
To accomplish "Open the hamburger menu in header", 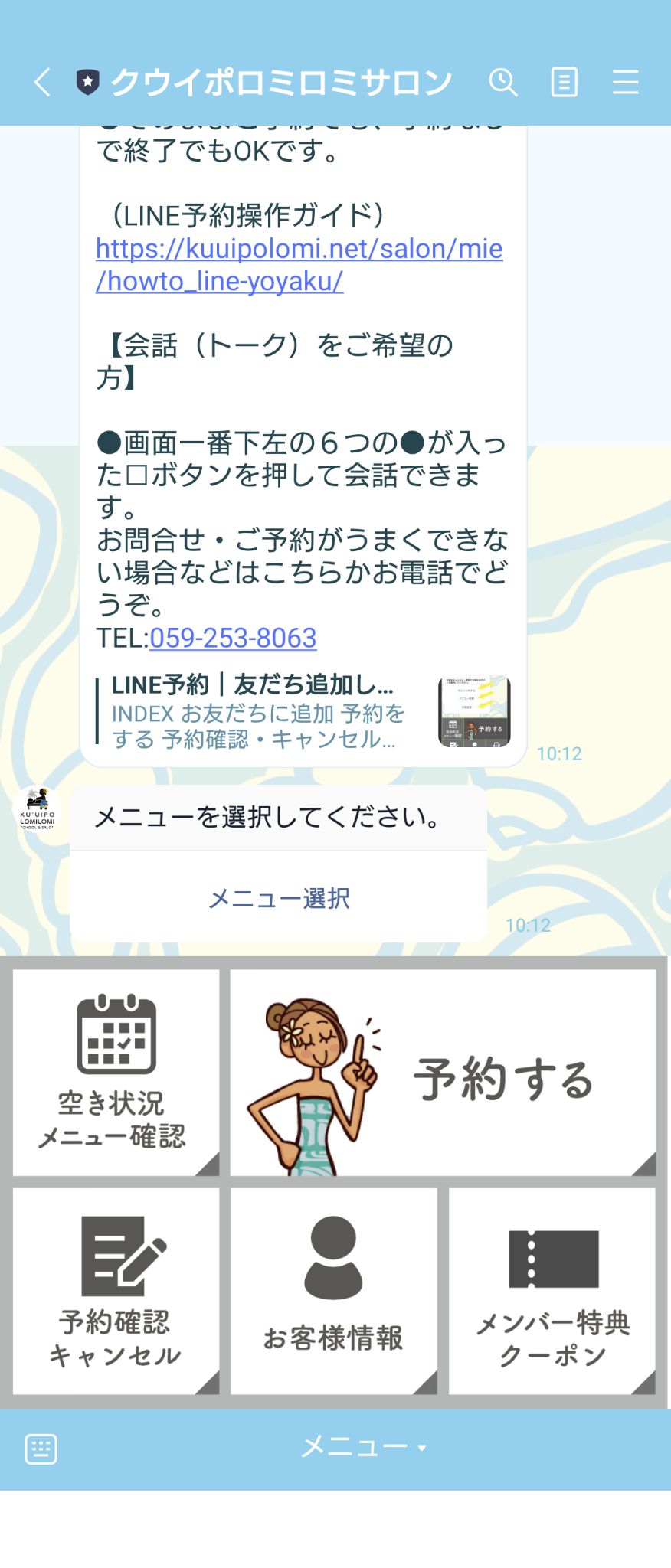I will (625, 82).
